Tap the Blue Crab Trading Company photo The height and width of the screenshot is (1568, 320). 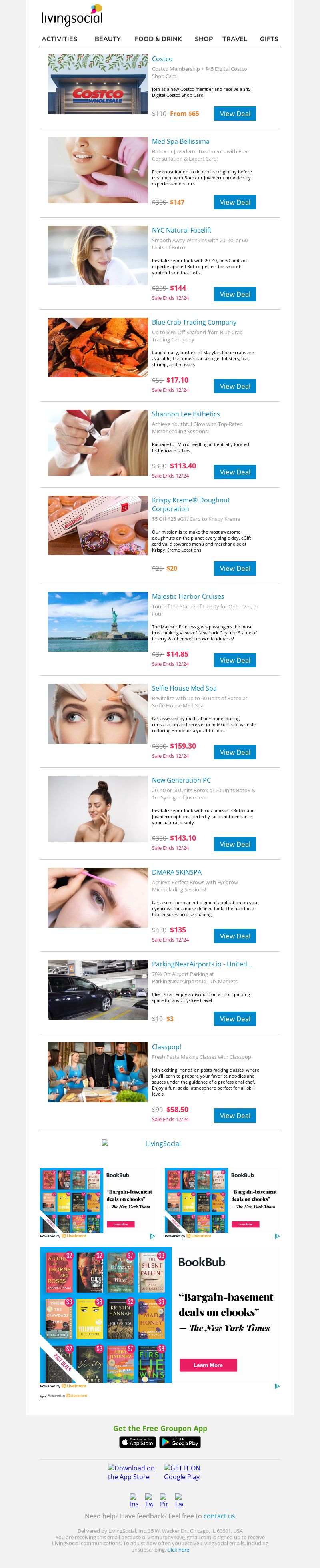[98, 348]
